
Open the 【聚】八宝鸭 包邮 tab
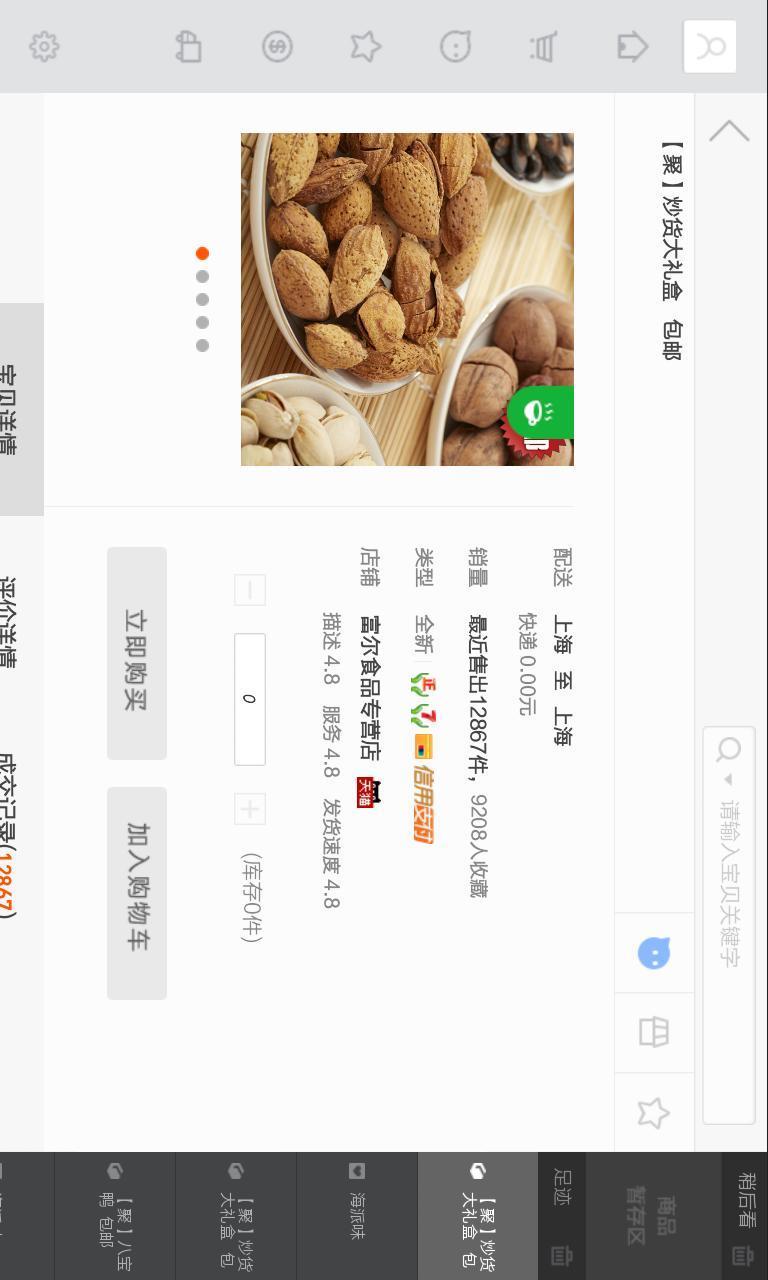[115, 1214]
